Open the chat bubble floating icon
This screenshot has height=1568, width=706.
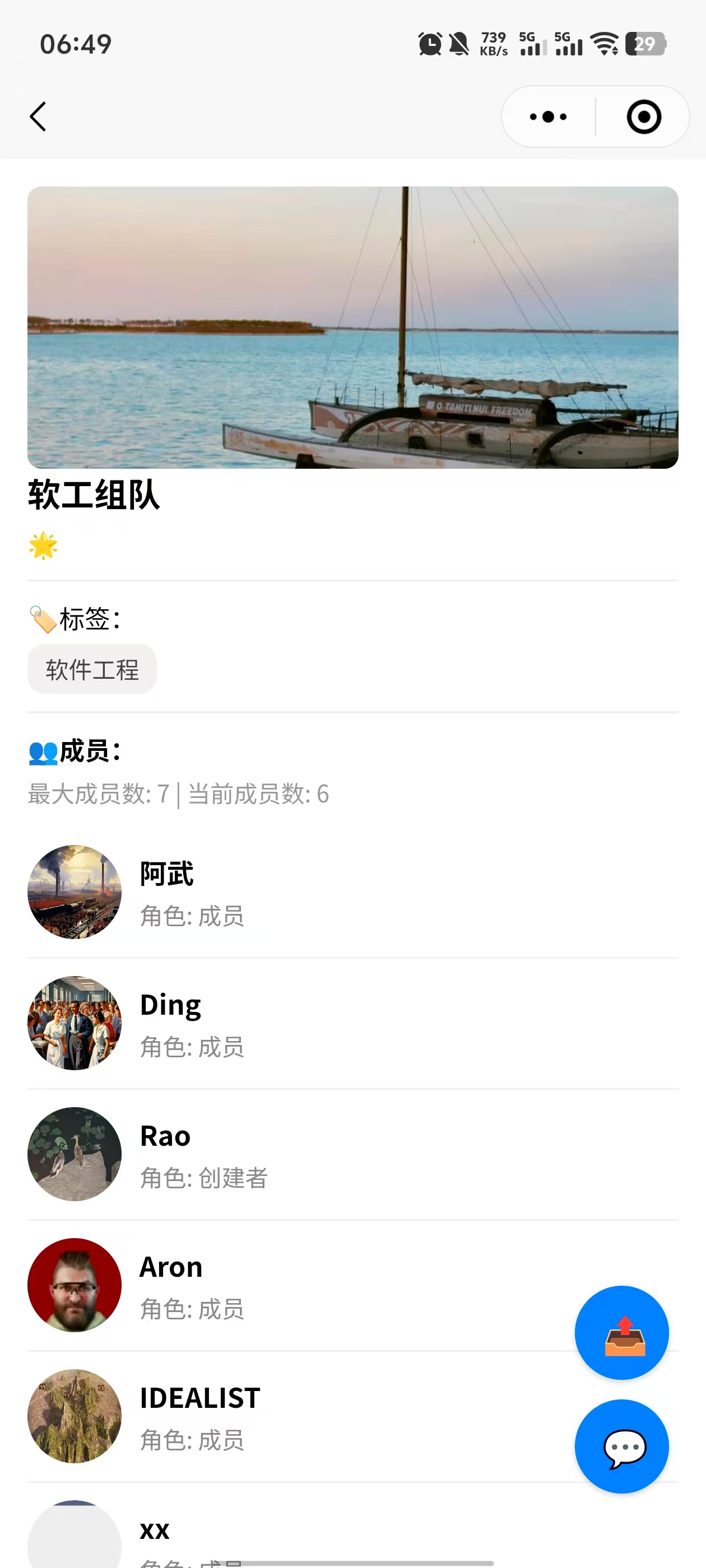click(x=621, y=1448)
